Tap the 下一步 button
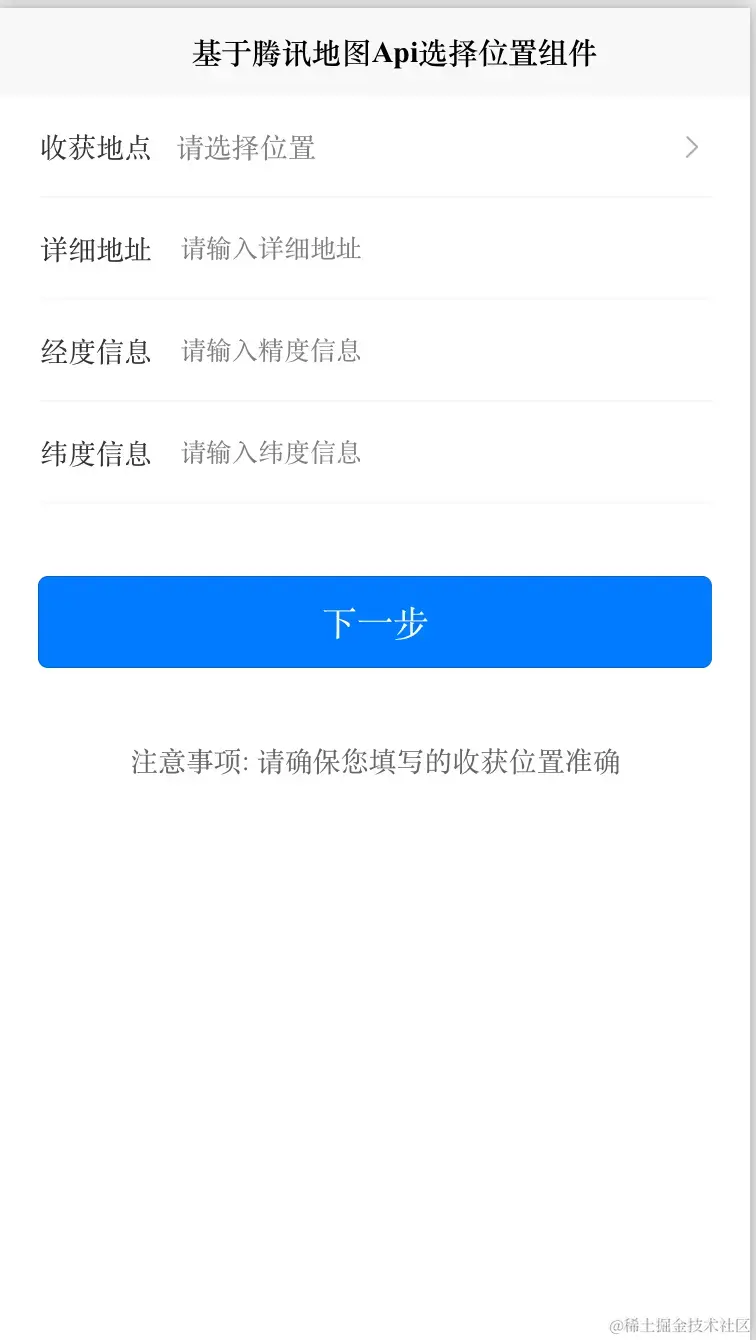This screenshot has width=756, height=1340. 375,622
